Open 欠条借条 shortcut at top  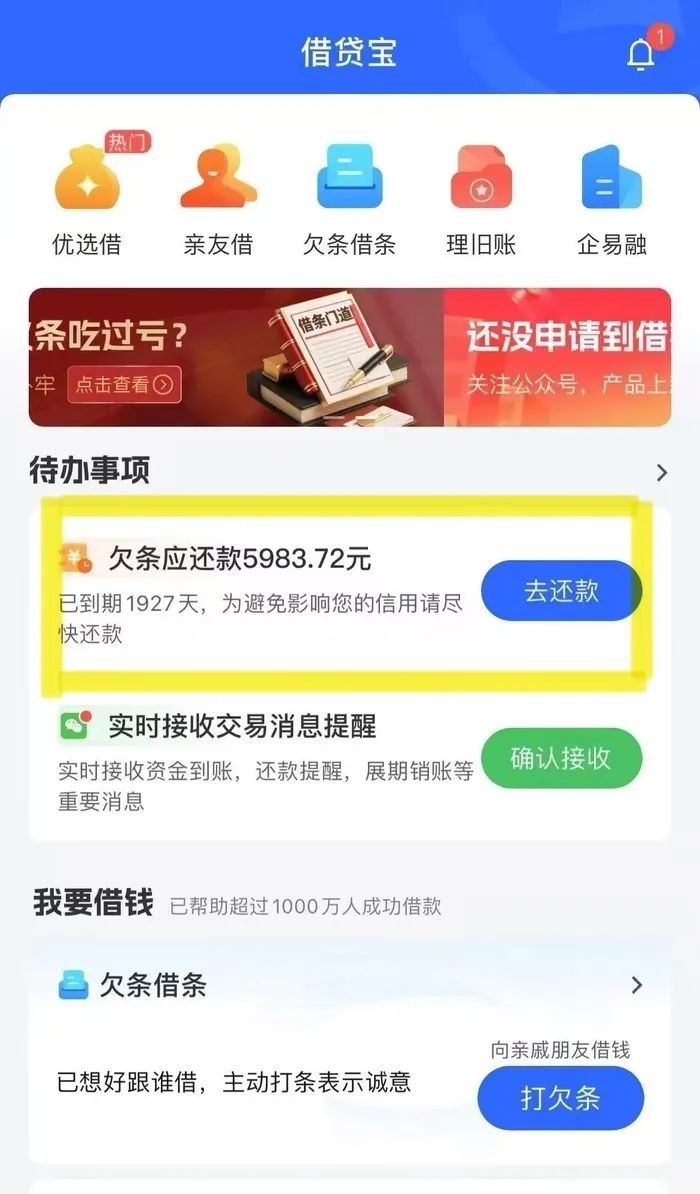pyautogui.click(x=349, y=200)
